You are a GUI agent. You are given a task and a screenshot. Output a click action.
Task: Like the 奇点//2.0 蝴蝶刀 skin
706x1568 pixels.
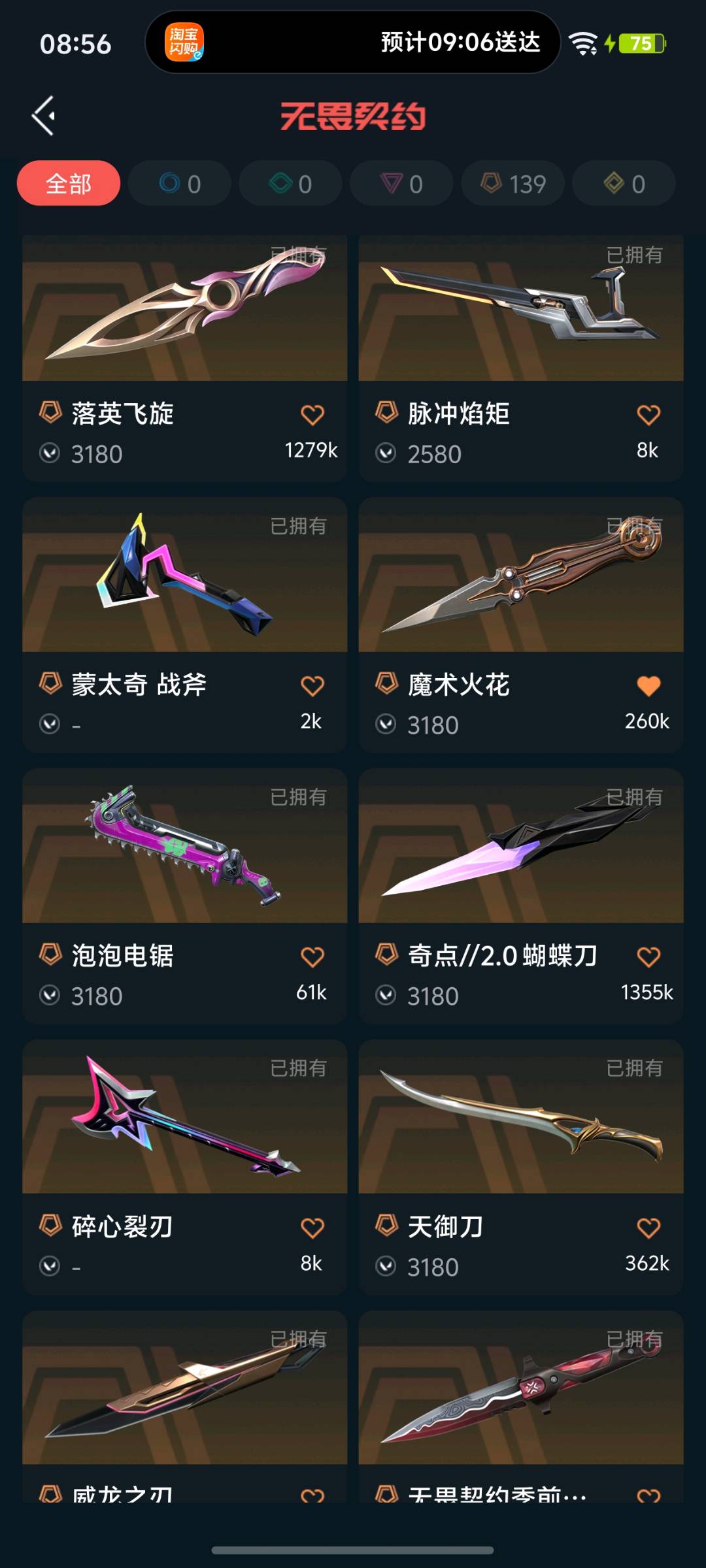pyautogui.click(x=648, y=957)
